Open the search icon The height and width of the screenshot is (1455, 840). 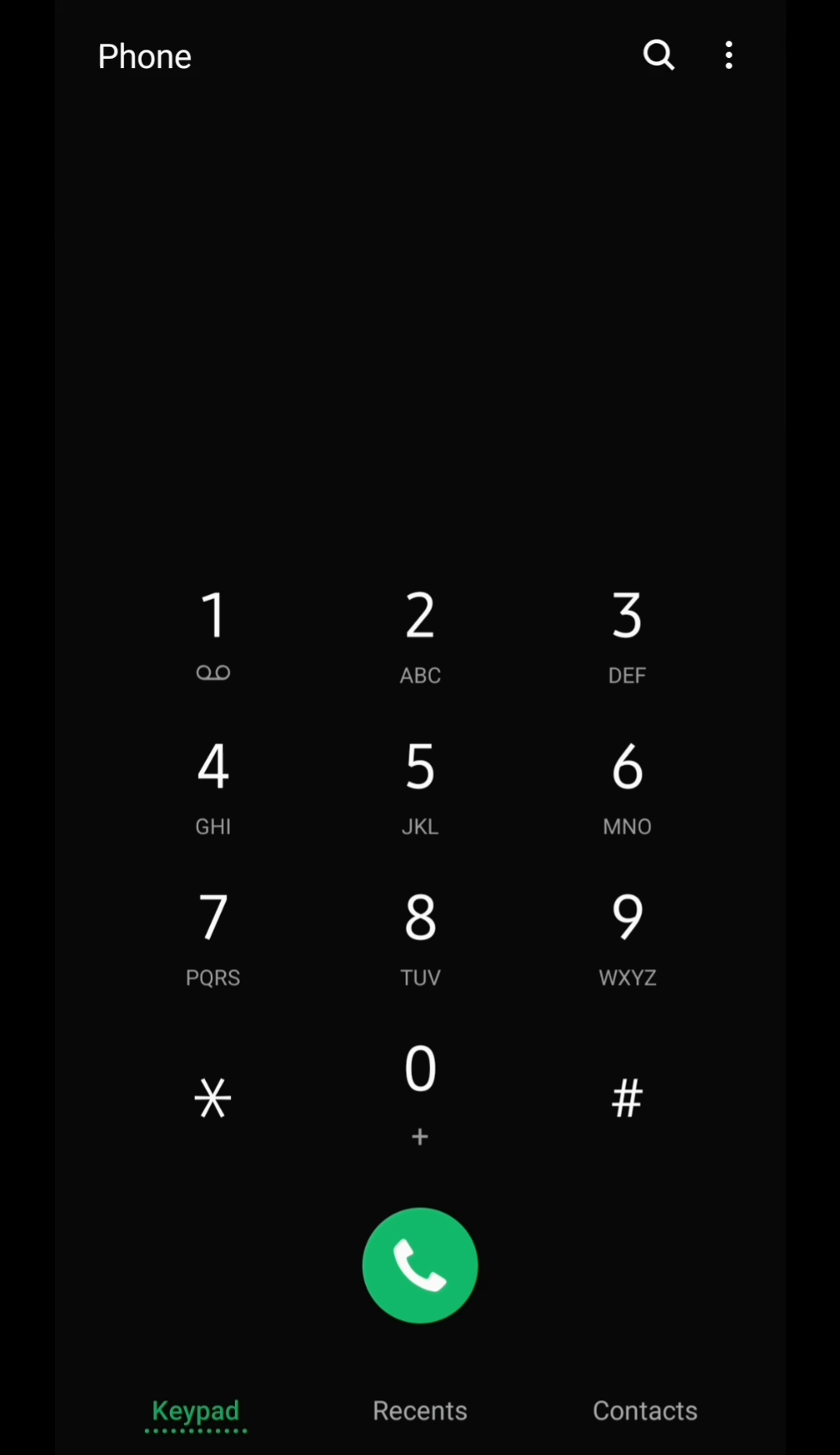point(659,56)
